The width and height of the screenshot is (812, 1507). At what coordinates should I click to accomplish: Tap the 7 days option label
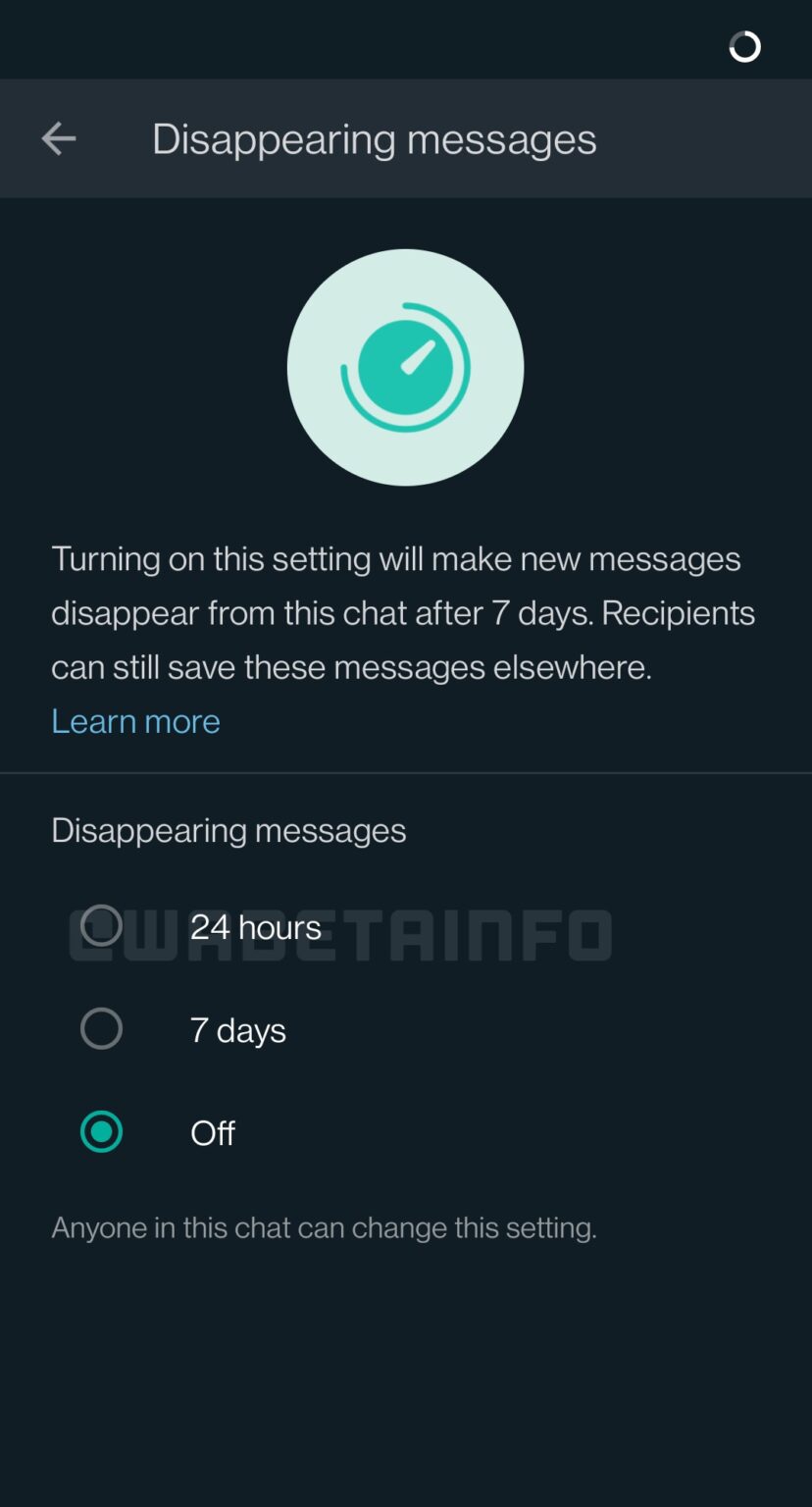237,1029
